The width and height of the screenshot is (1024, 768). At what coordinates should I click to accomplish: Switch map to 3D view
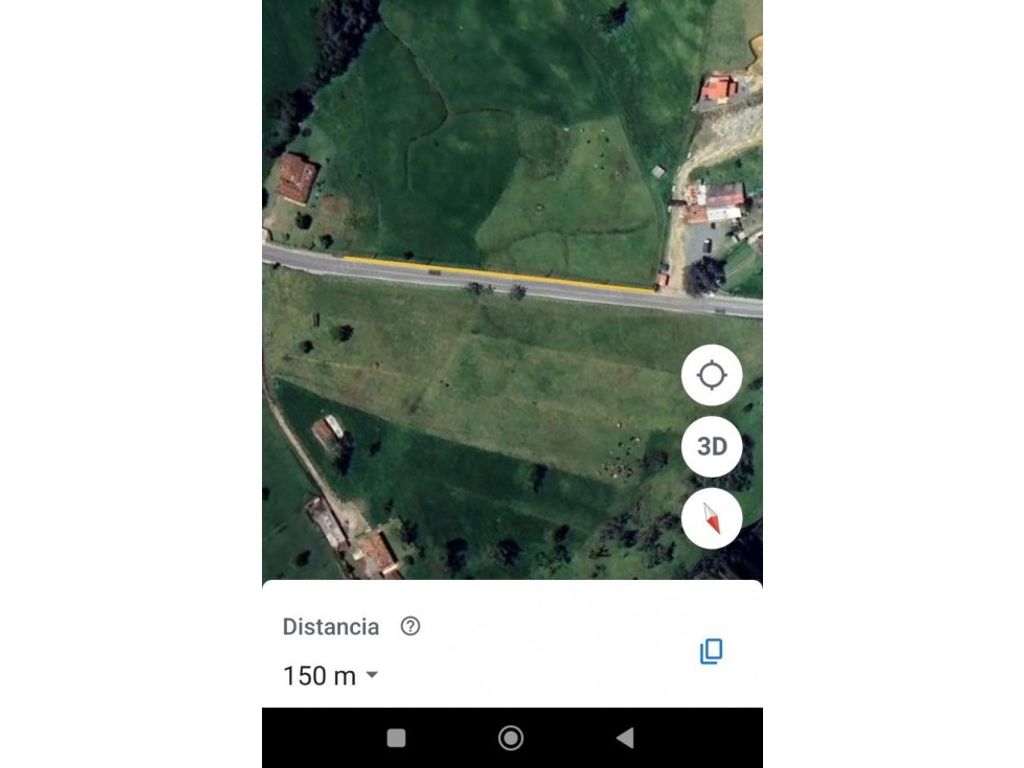click(711, 447)
